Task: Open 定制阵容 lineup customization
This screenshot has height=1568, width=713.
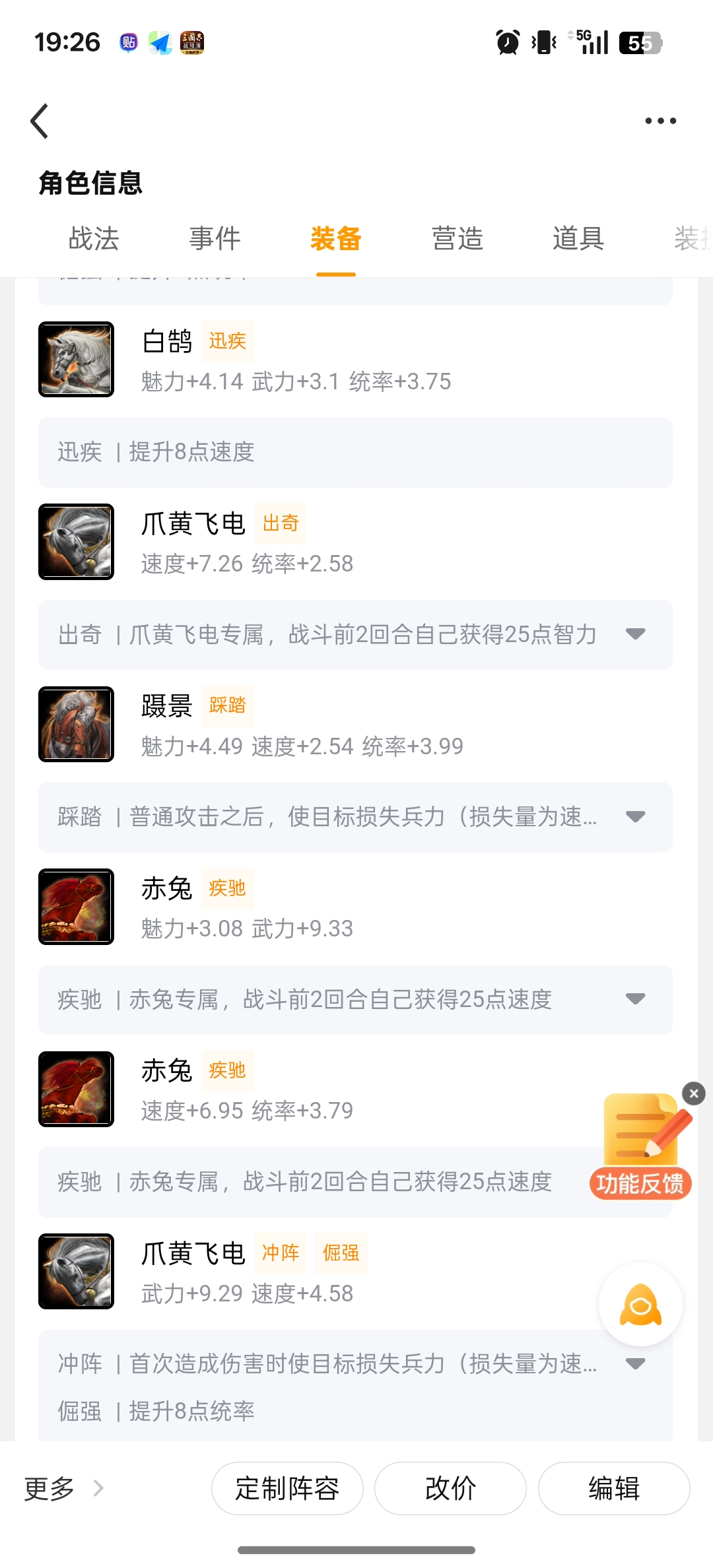Action: pos(287,1489)
